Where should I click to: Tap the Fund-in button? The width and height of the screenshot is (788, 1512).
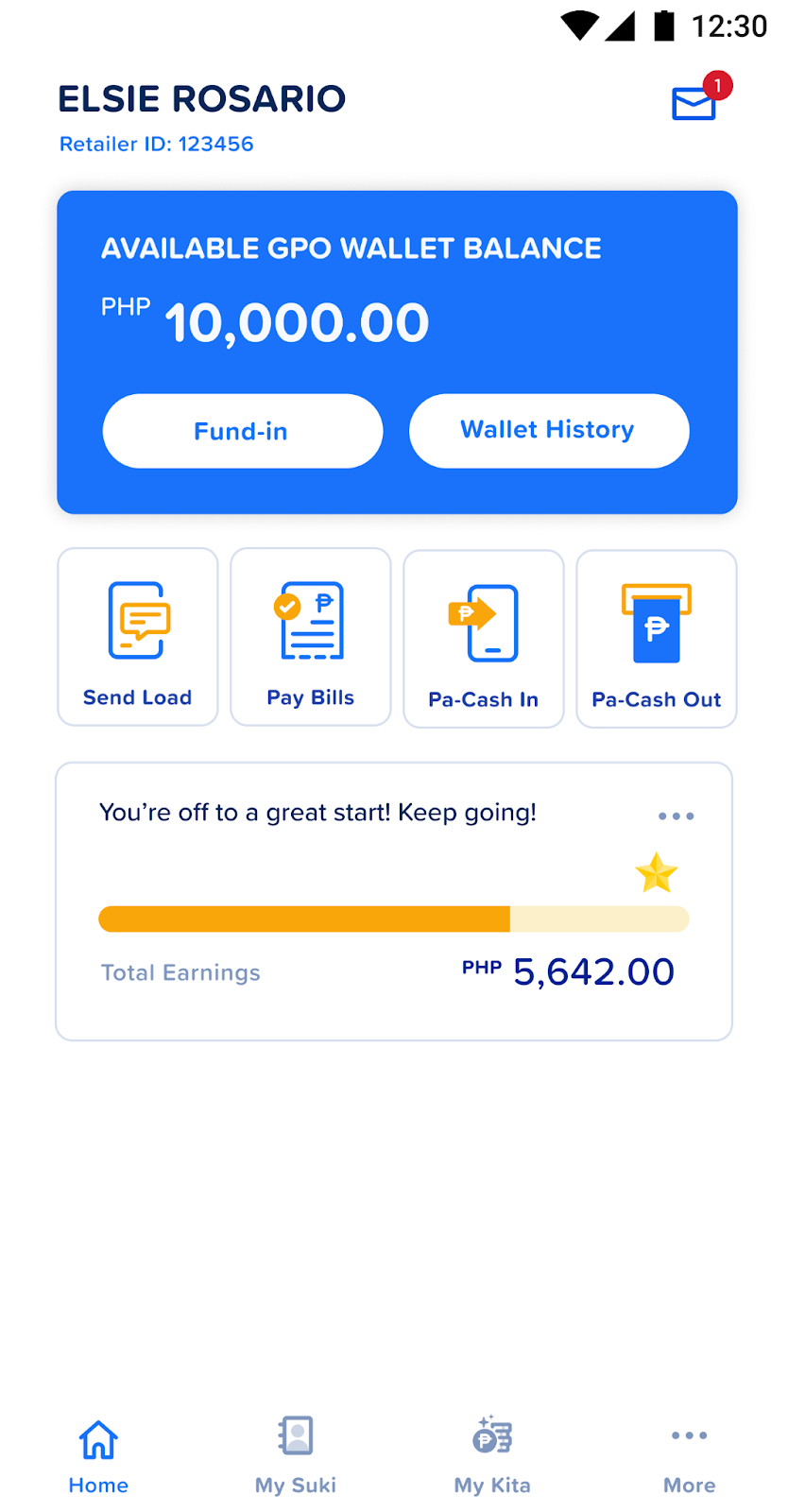[x=242, y=431]
